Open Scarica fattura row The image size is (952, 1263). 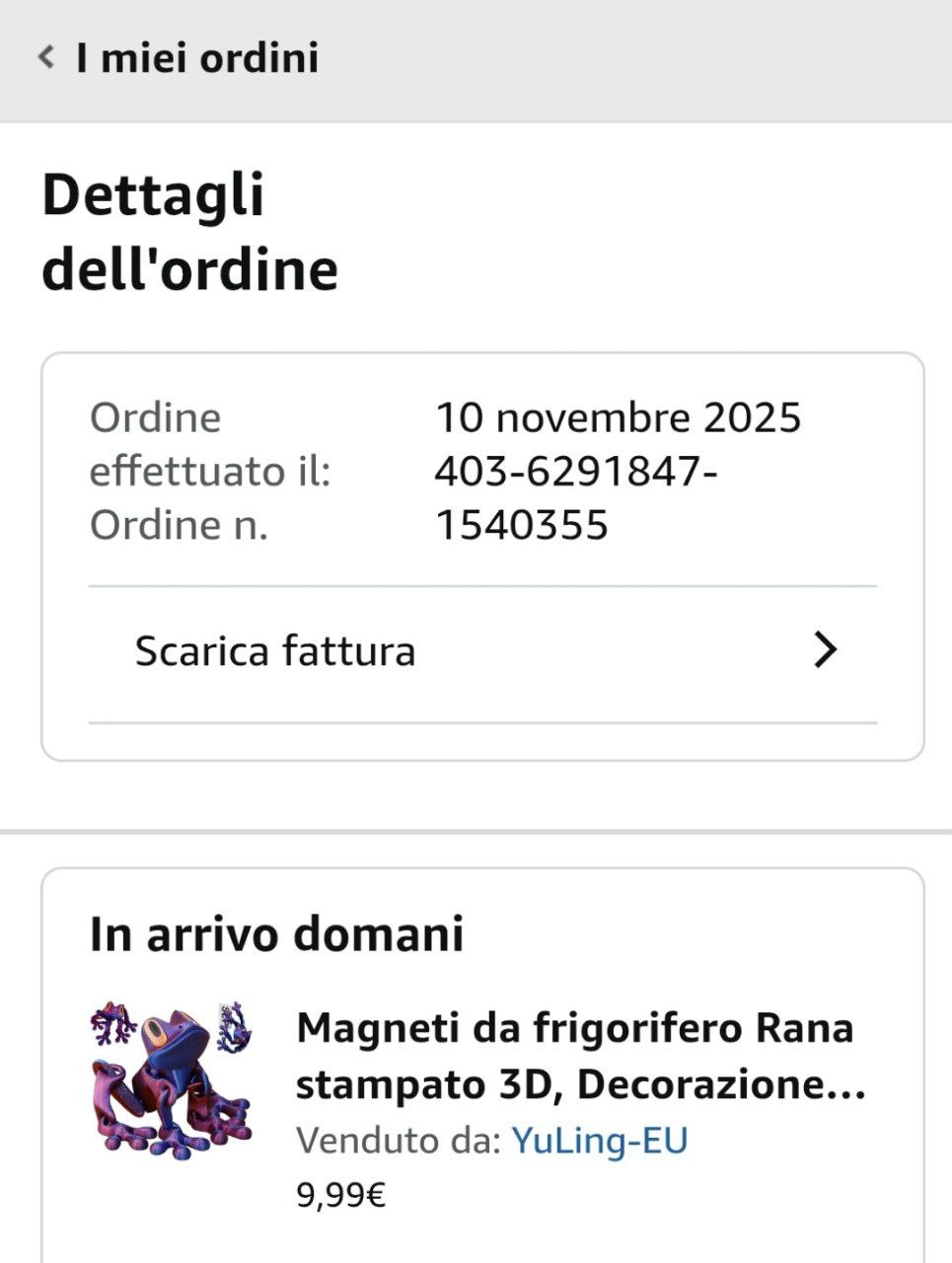(x=482, y=652)
